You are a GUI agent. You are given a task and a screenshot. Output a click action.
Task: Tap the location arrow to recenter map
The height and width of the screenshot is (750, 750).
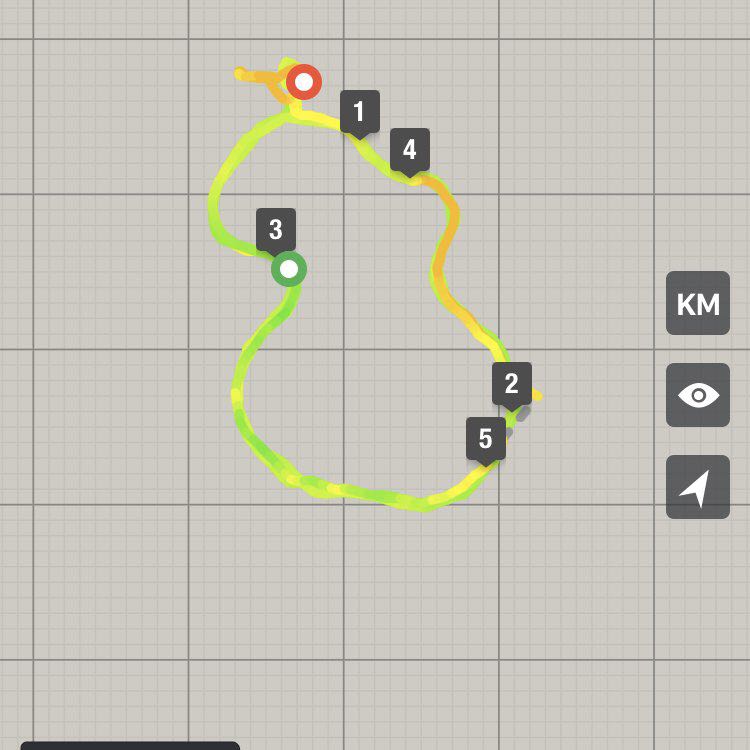coord(698,487)
